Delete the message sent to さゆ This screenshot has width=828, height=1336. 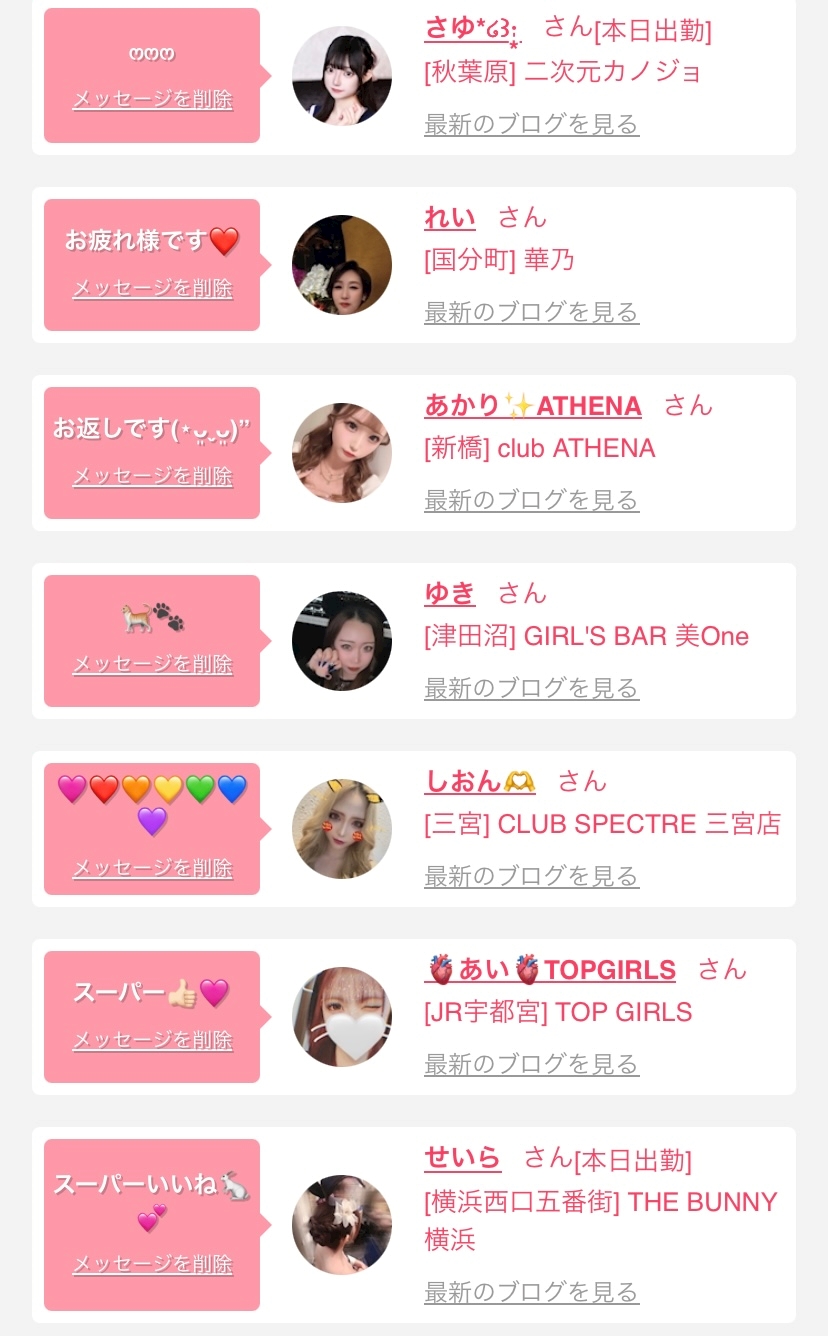153,100
